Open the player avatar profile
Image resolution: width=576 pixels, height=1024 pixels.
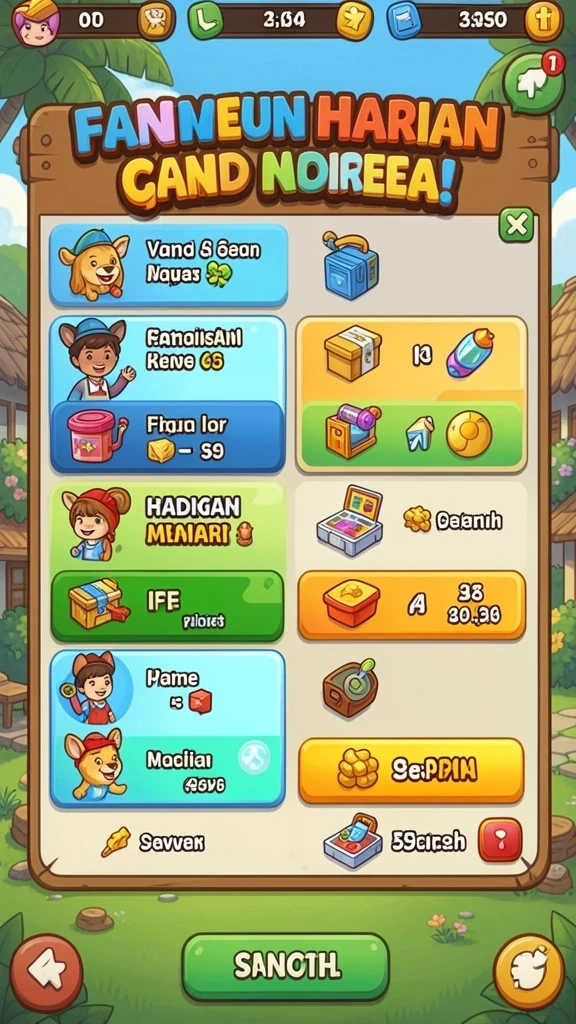(37, 22)
